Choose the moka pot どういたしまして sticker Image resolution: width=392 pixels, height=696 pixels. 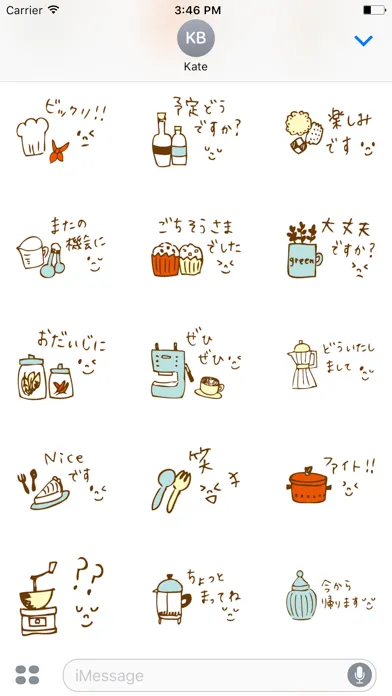pyautogui.click(x=330, y=365)
